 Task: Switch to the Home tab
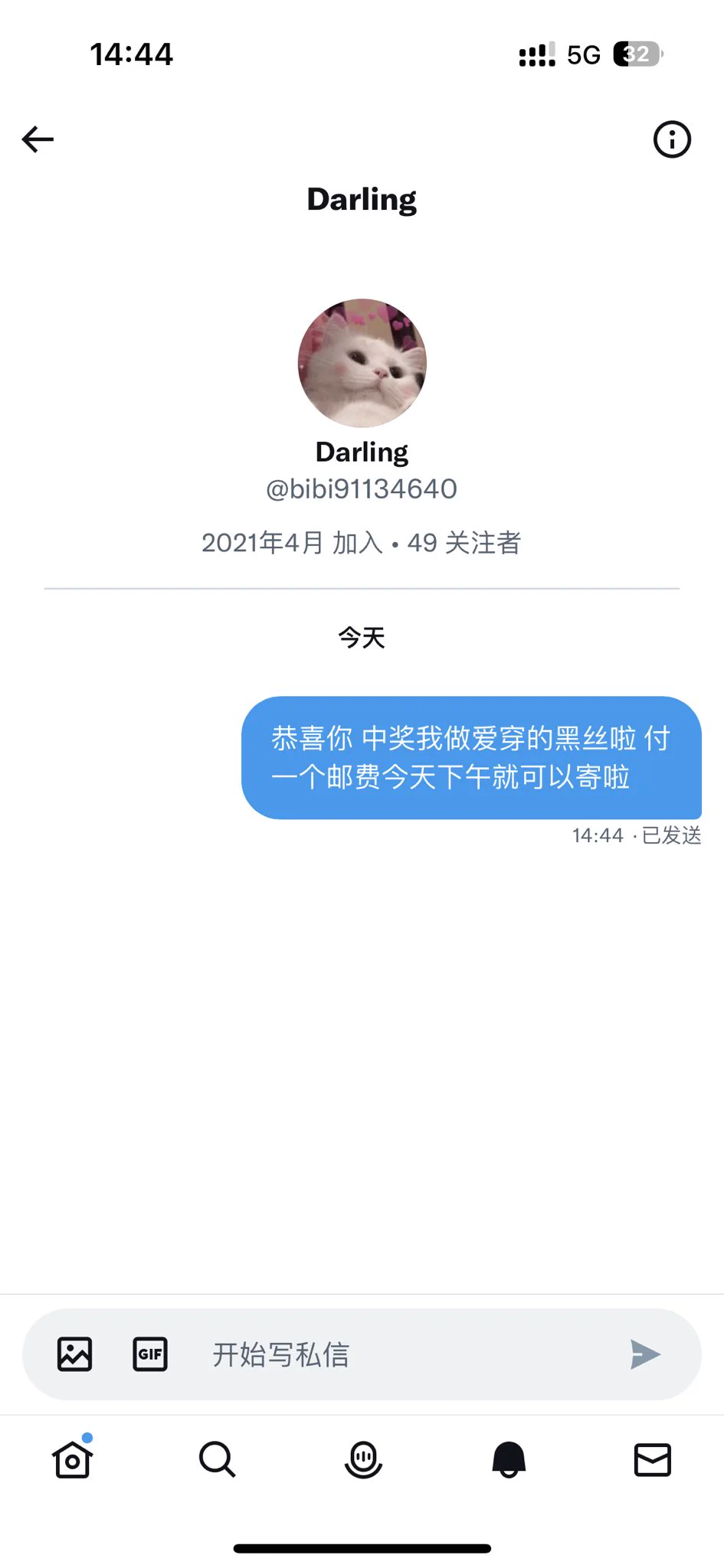coord(73,1459)
